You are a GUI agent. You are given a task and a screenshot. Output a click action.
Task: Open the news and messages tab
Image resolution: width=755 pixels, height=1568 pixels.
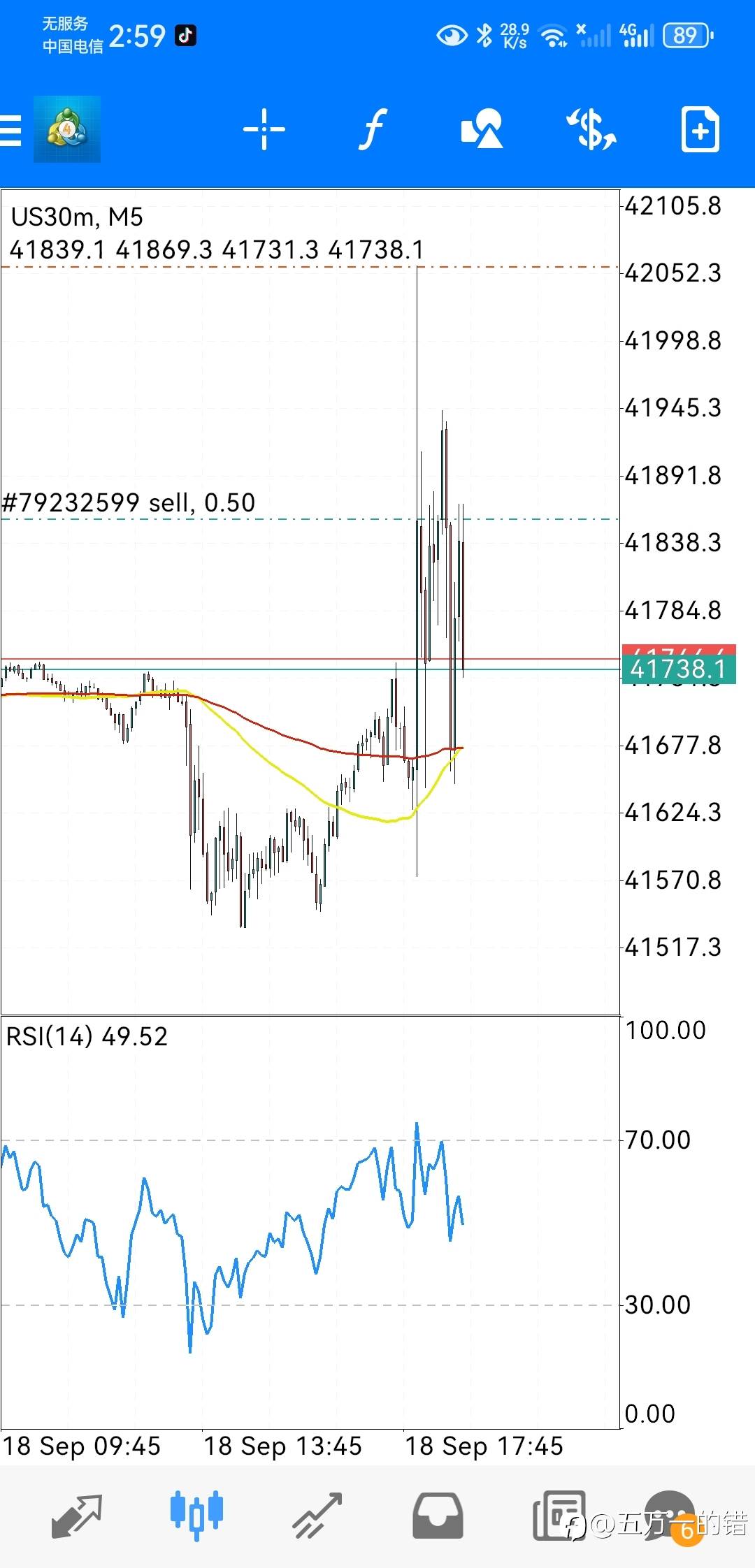(x=559, y=1516)
